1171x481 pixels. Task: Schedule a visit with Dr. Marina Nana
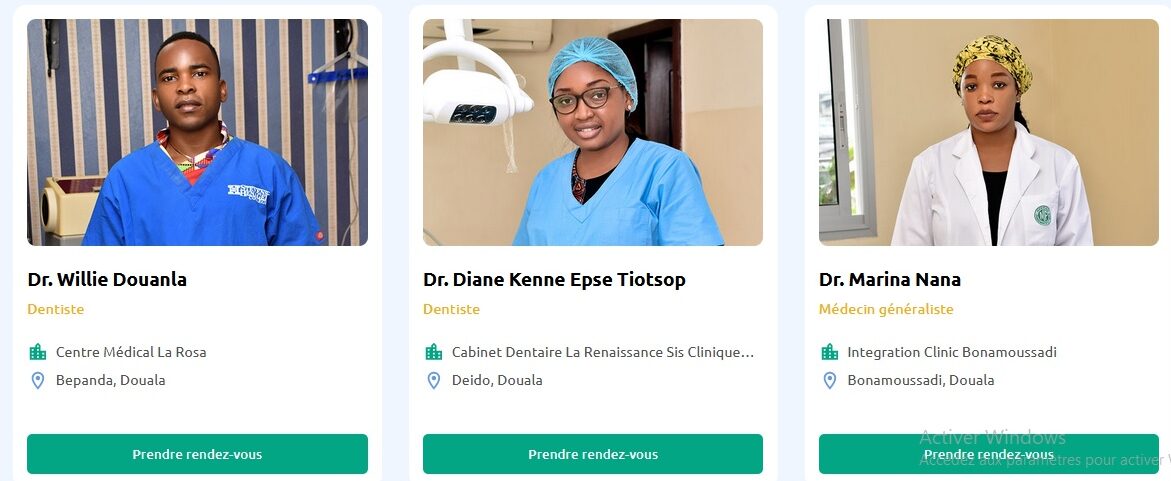point(988,454)
